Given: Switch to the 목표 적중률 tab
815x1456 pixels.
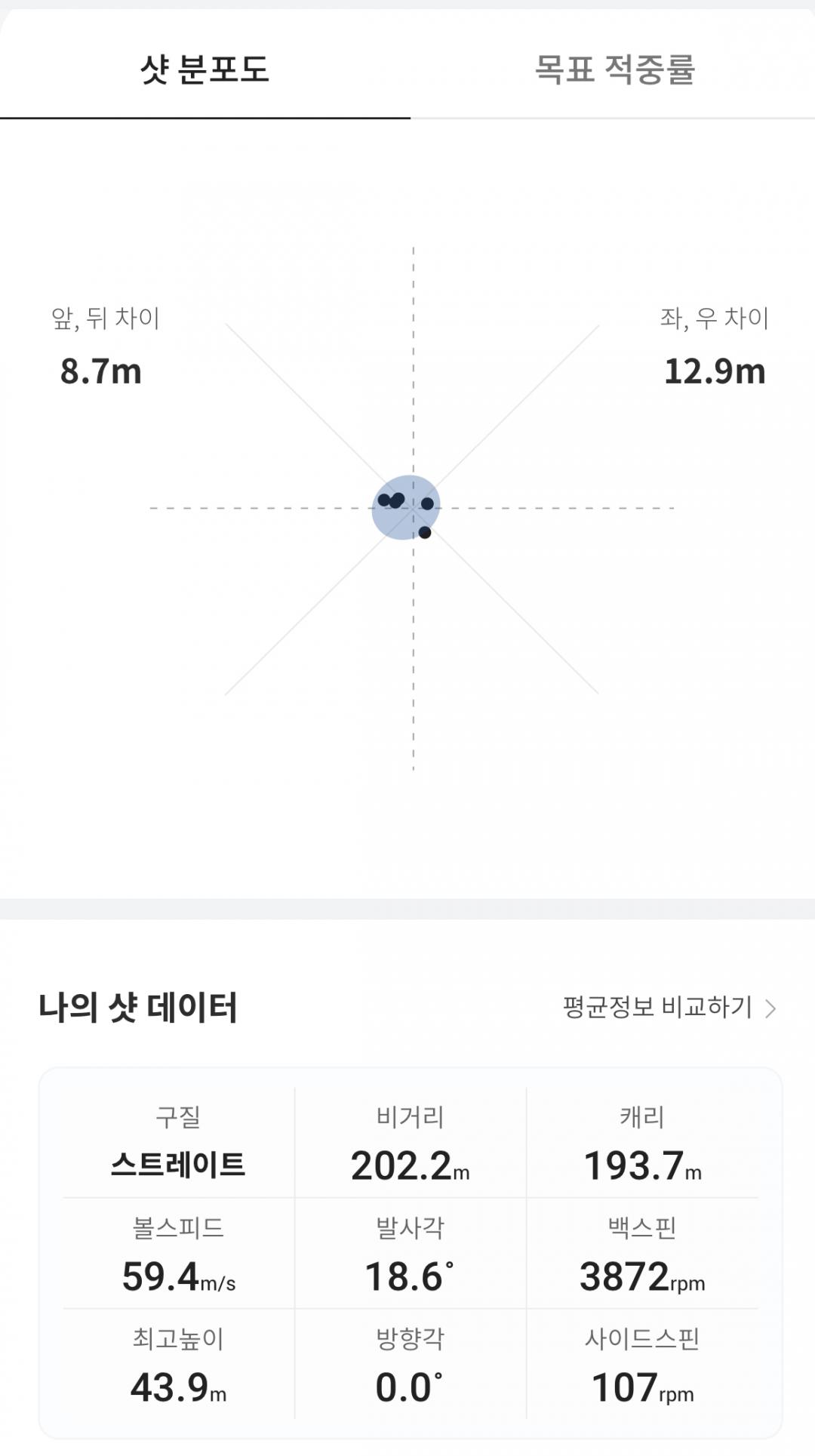Looking at the screenshot, I should pyautogui.click(x=614, y=69).
